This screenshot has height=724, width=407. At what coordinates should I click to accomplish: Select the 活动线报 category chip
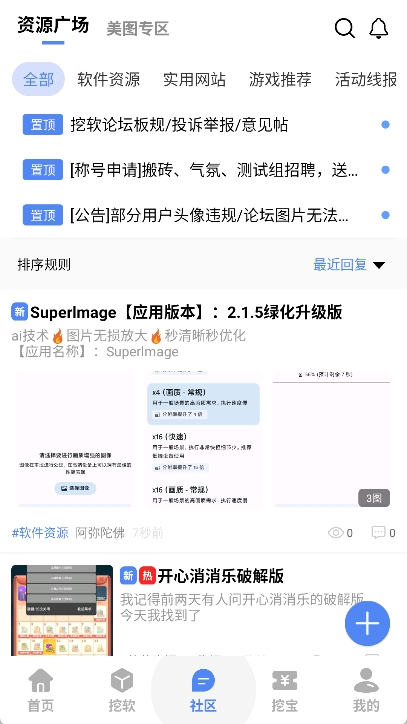[x=366, y=79]
